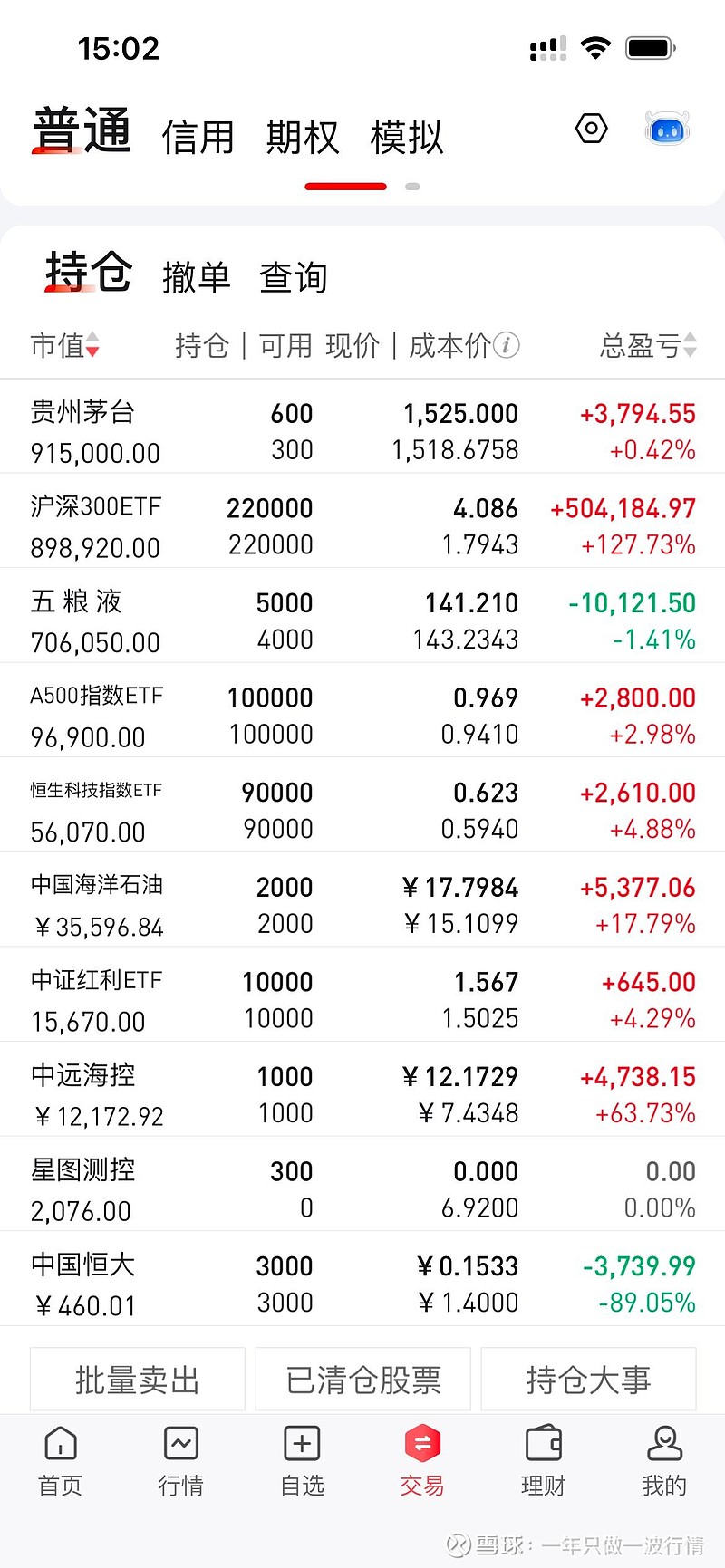725x1568 pixels.
Task: Open the settings gear icon
Action: tap(591, 129)
